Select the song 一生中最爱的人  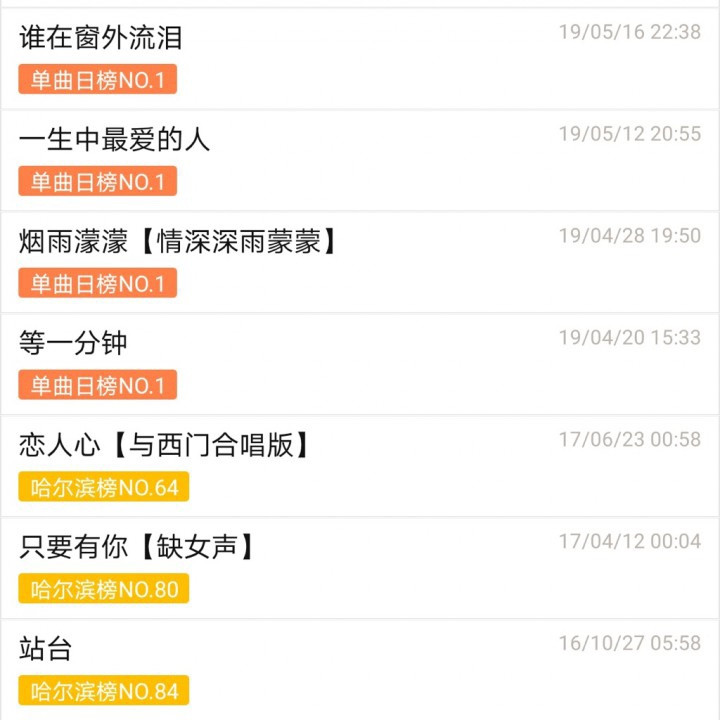(115, 140)
